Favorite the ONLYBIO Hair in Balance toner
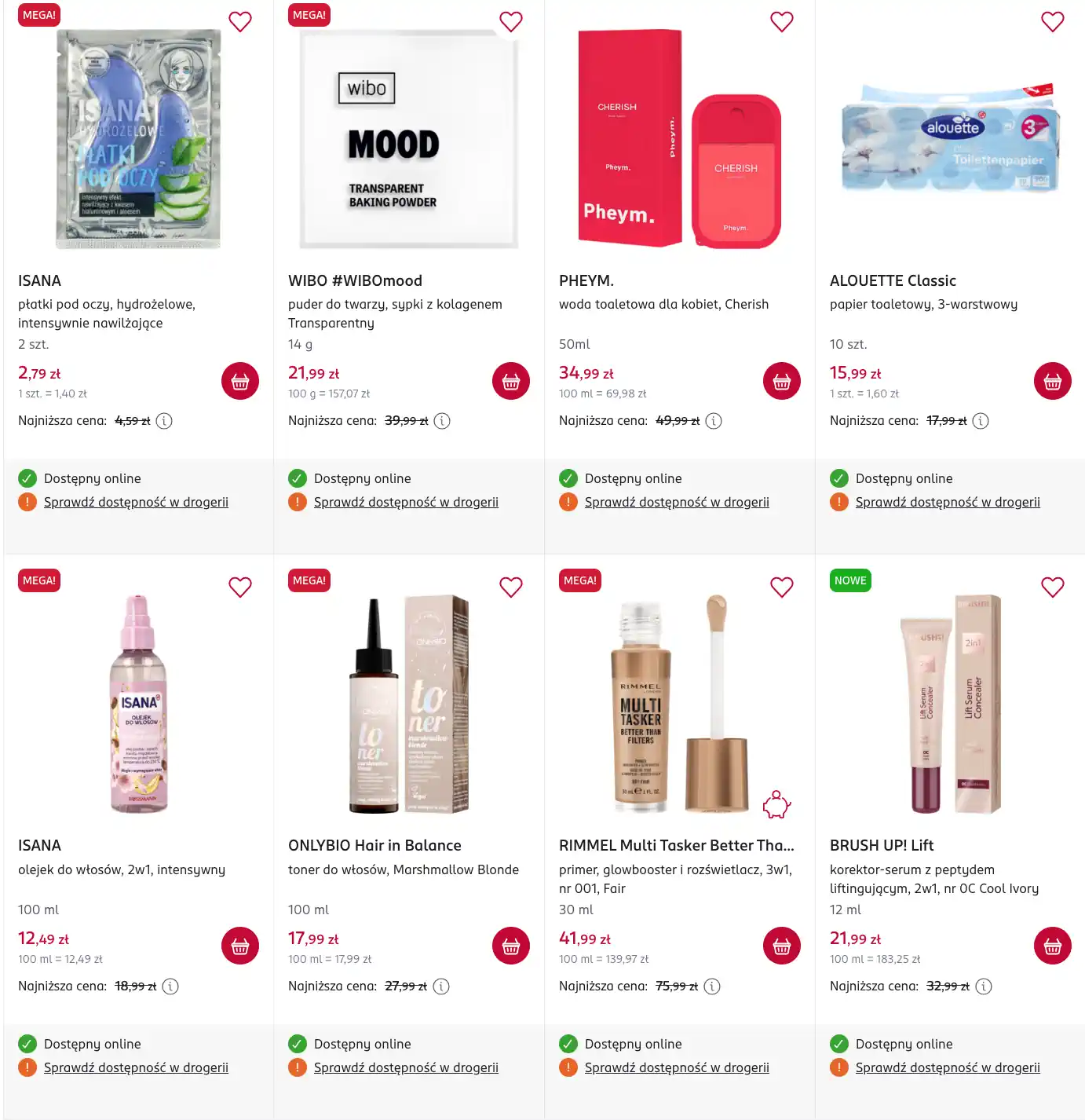This screenshot has height=1120, width=1085. coord(511,587)
